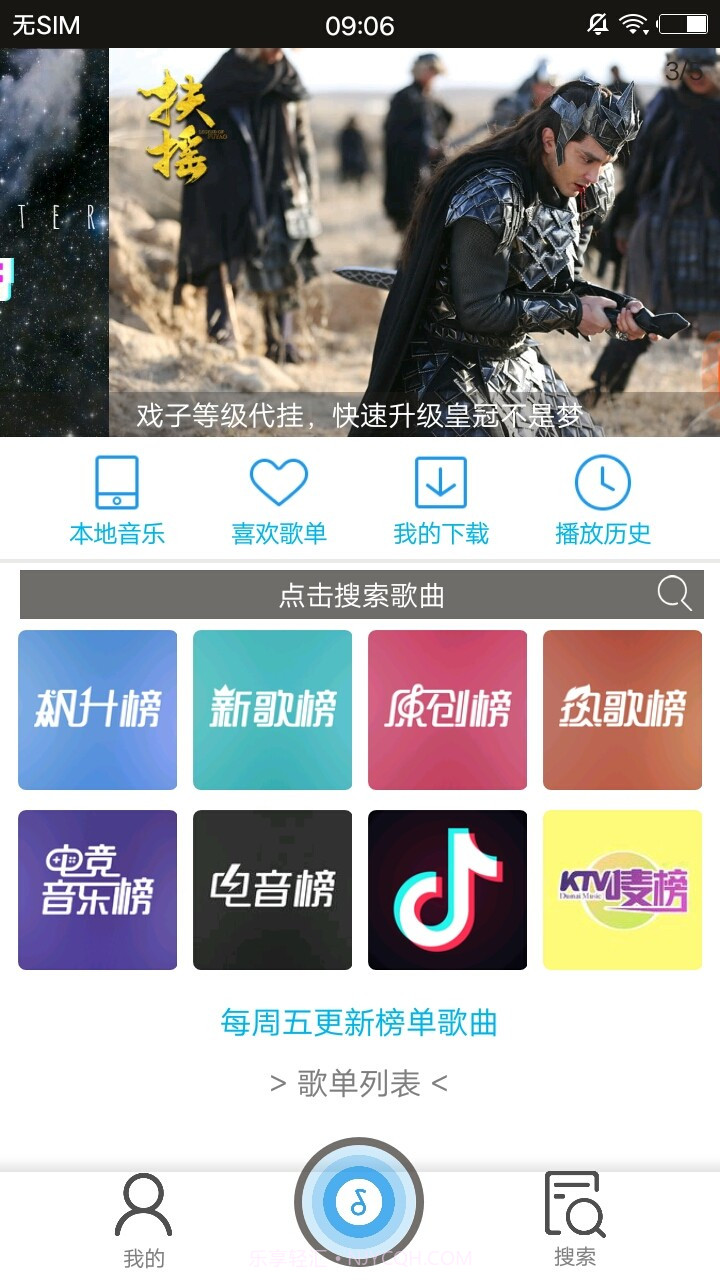The image size is (720, 1280).
Task: Open the KTV唛榜 chart tile
Action: click(x=622, y=888)
